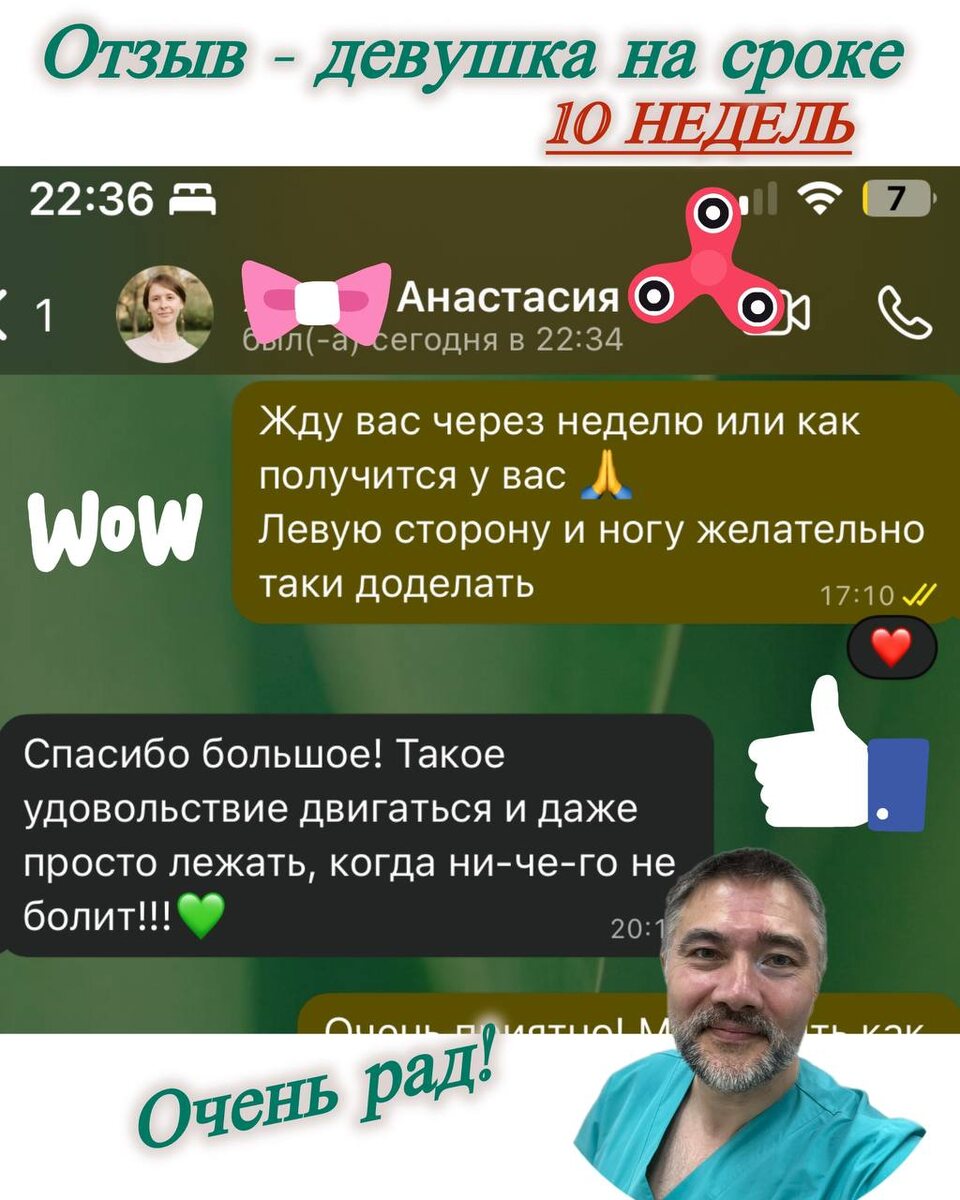
Task: Tap the message timestamp 17:10
Action: (x=856, y=592)
